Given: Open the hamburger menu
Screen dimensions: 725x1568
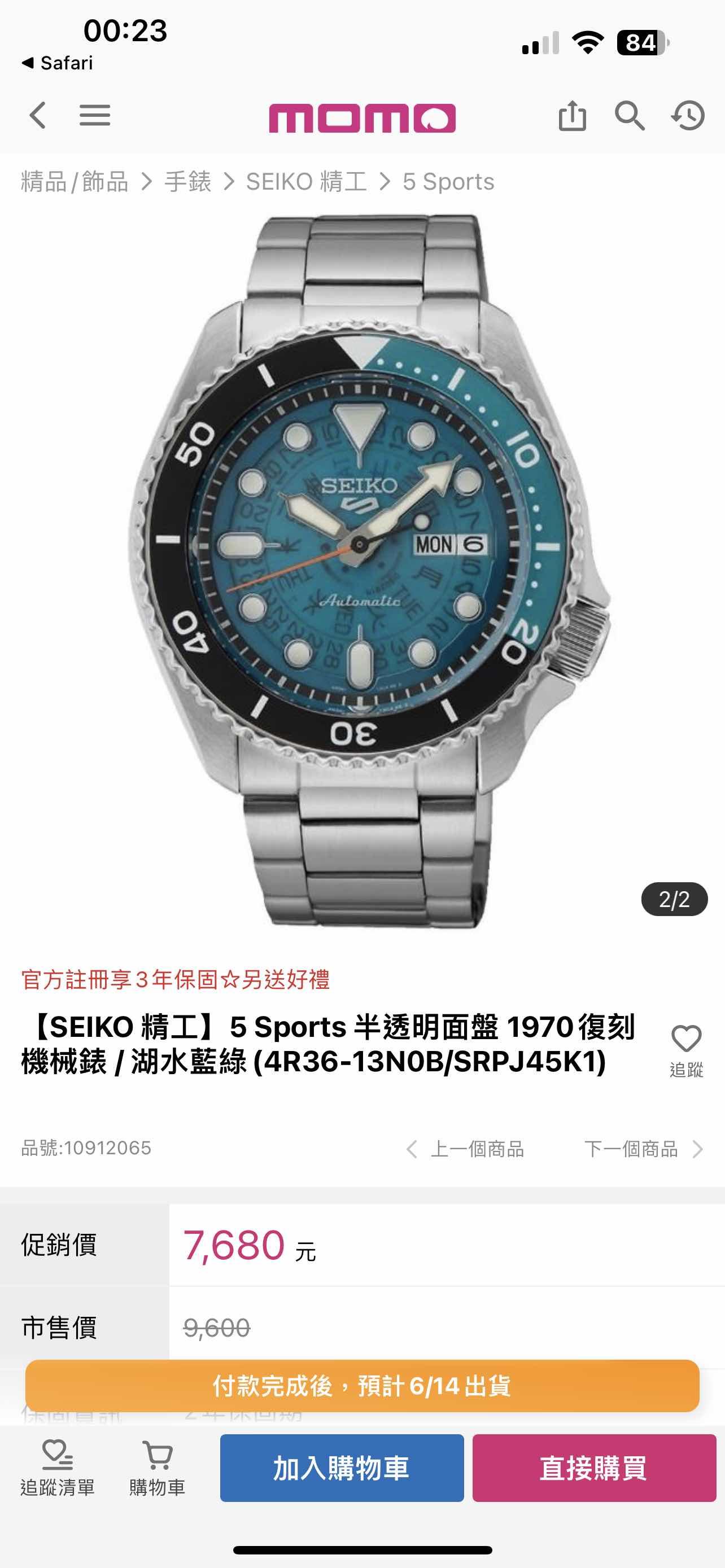Looking at the screenshot, I should (x=95, y=116).
